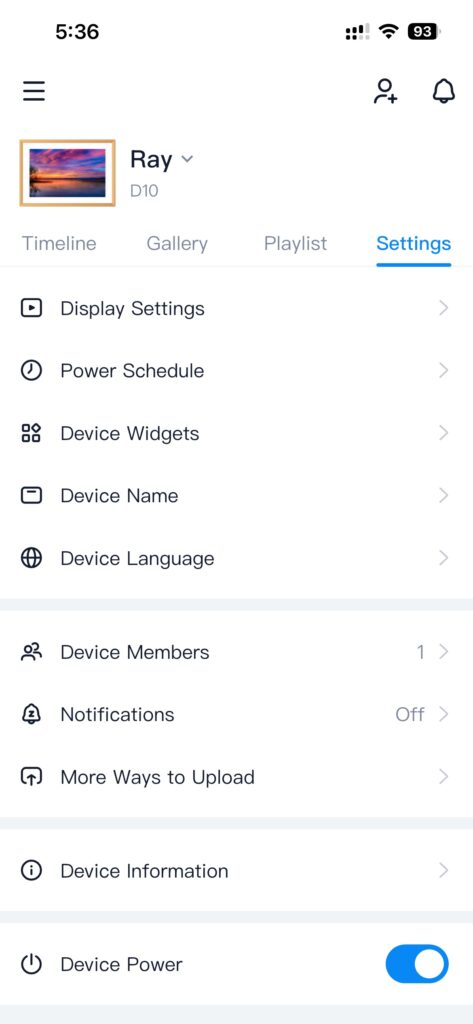Switch to the Playlist tab
Viewport: 473px width, 1024px height.
(x=295, y=244)
